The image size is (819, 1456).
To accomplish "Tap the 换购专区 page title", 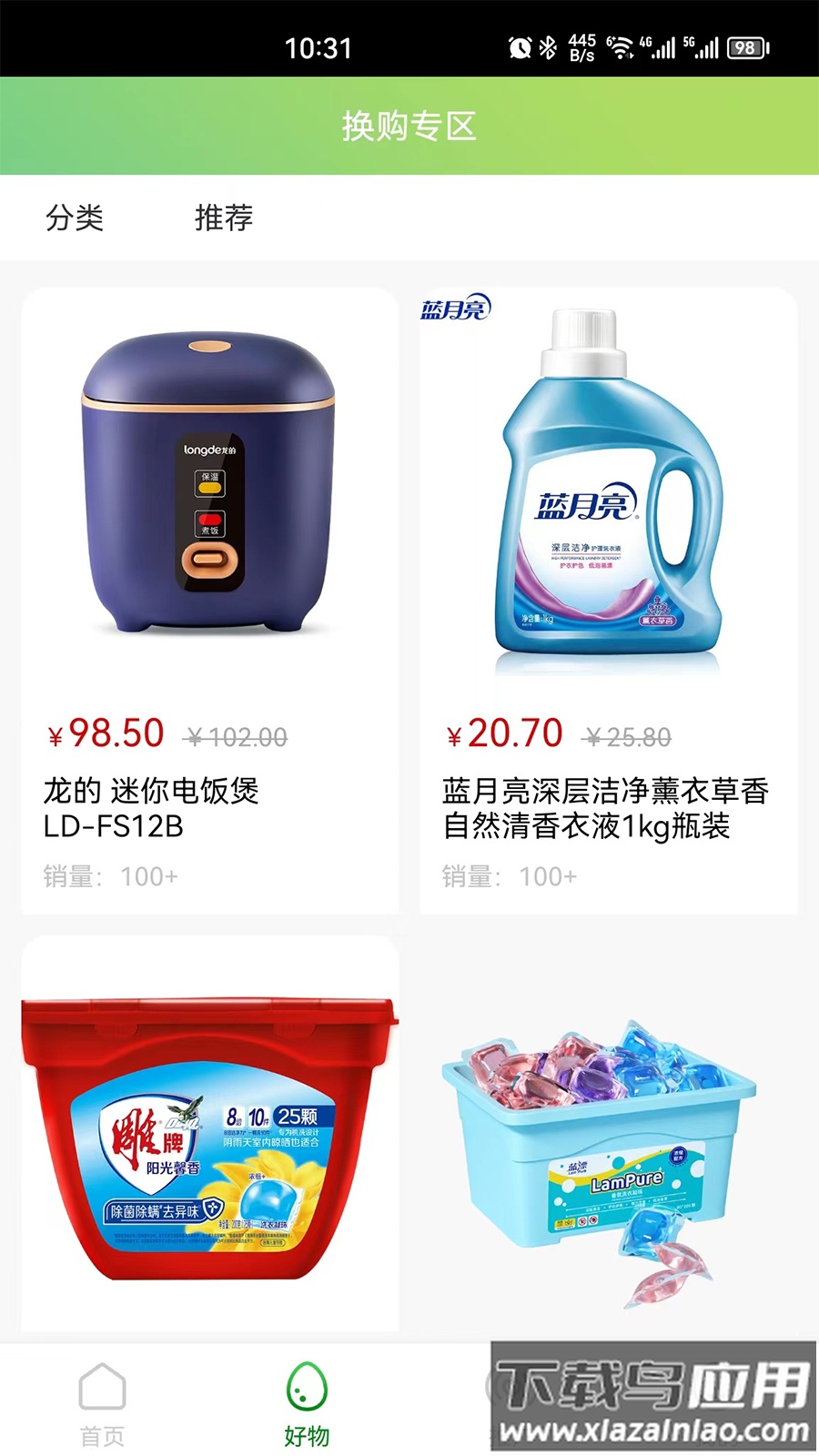I will 409,127.
